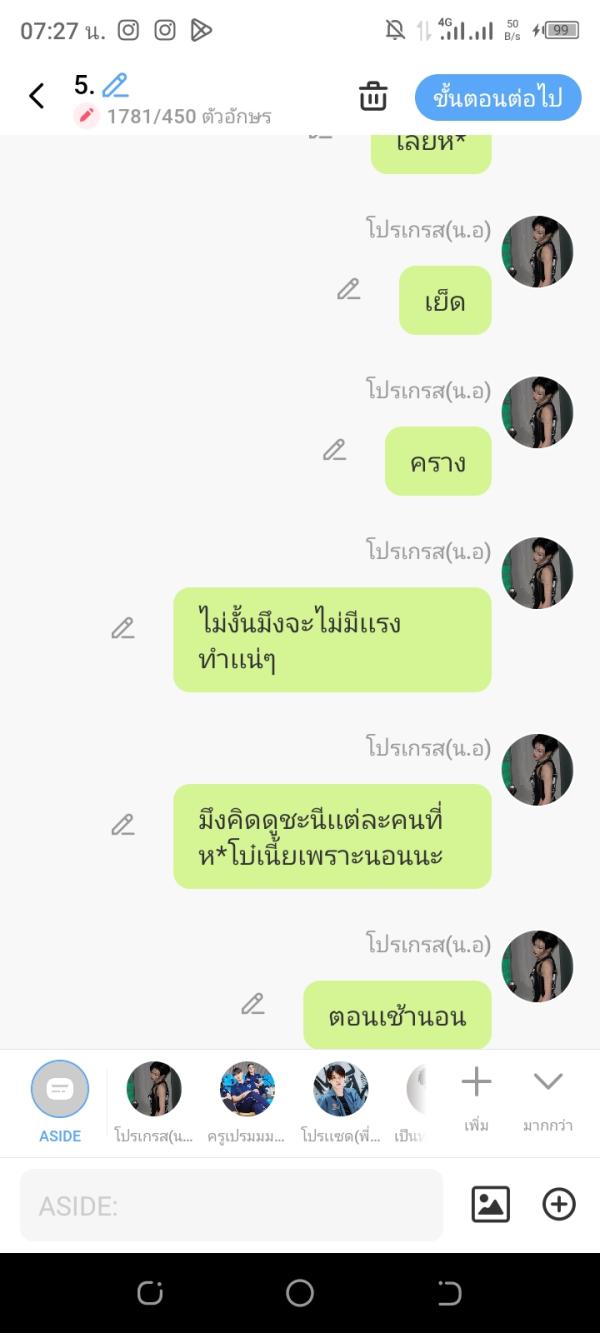Go back using the top arrow
This screenshot has width=600, height=1333.
pos(37,96)
